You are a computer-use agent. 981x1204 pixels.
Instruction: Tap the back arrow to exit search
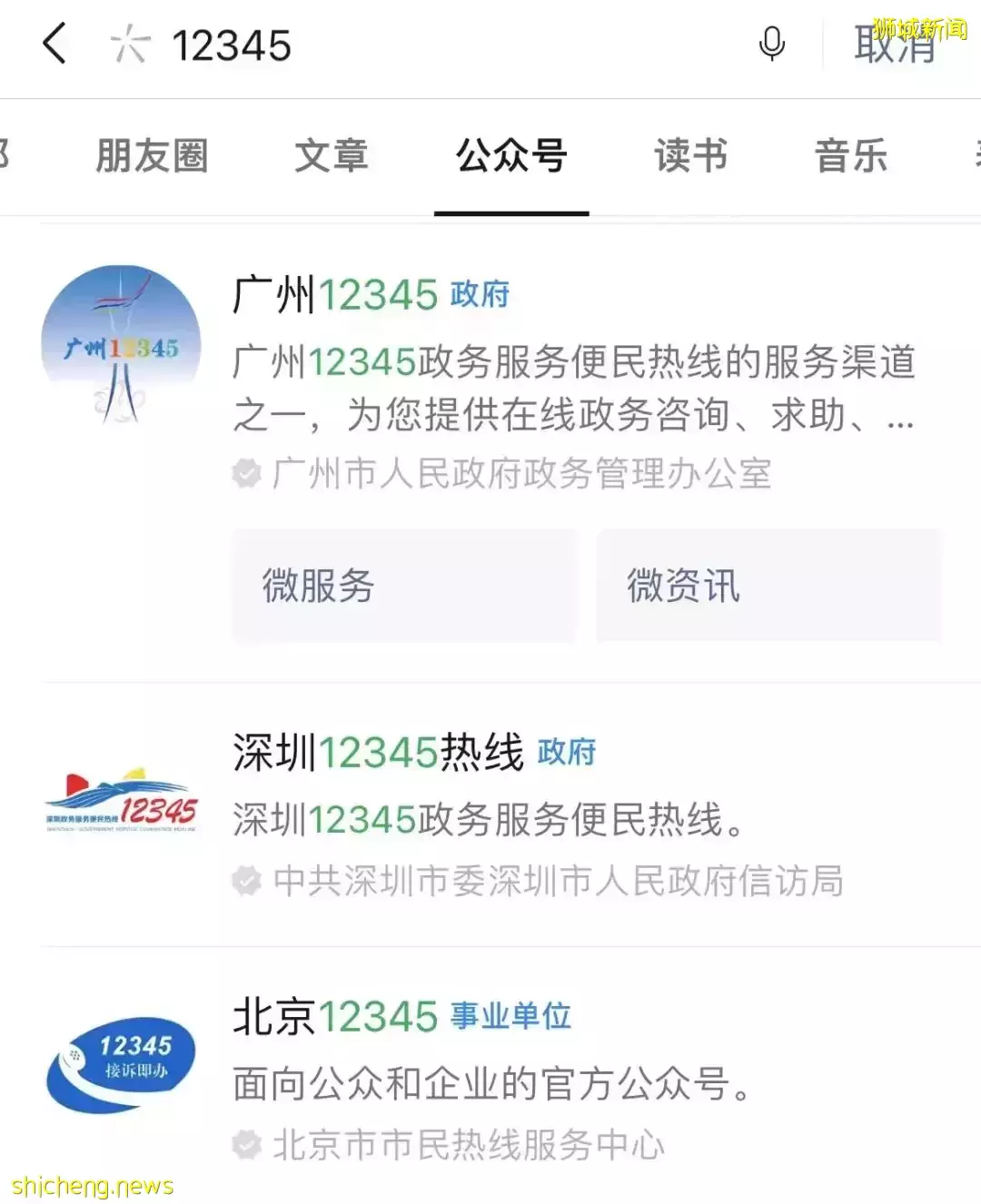click(54, 44)
